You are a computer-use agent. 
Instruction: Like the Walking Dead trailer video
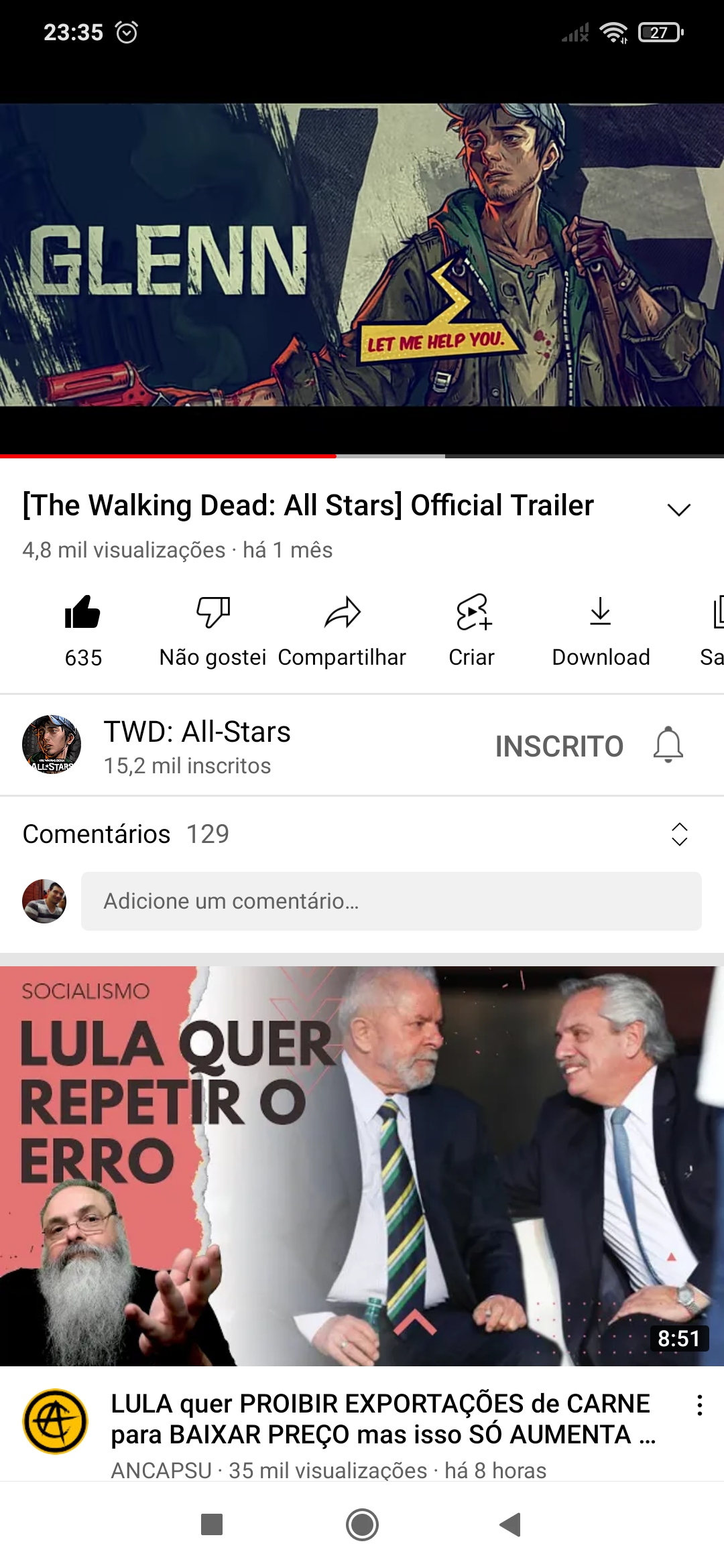(x=82, y=629)
